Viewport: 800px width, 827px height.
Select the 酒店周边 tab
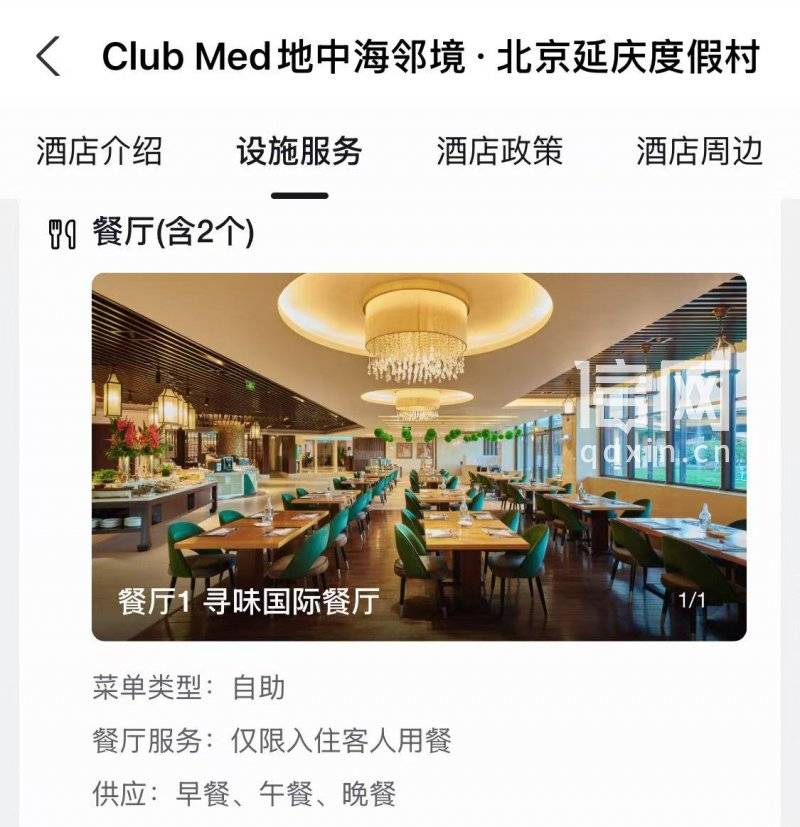point(698,150)
